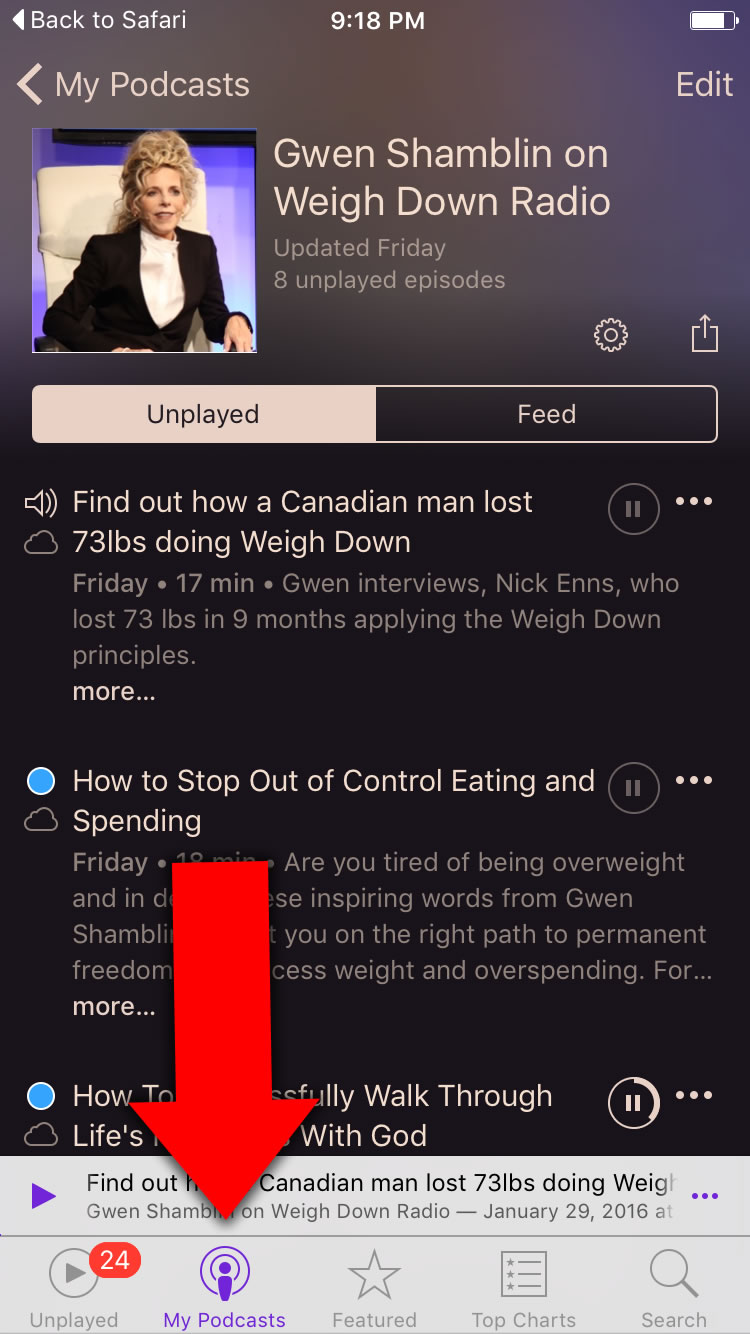Open the How to Stop Out of Control Eating episode
This screenshot has width=750, height=1334.
pos(333,800)
